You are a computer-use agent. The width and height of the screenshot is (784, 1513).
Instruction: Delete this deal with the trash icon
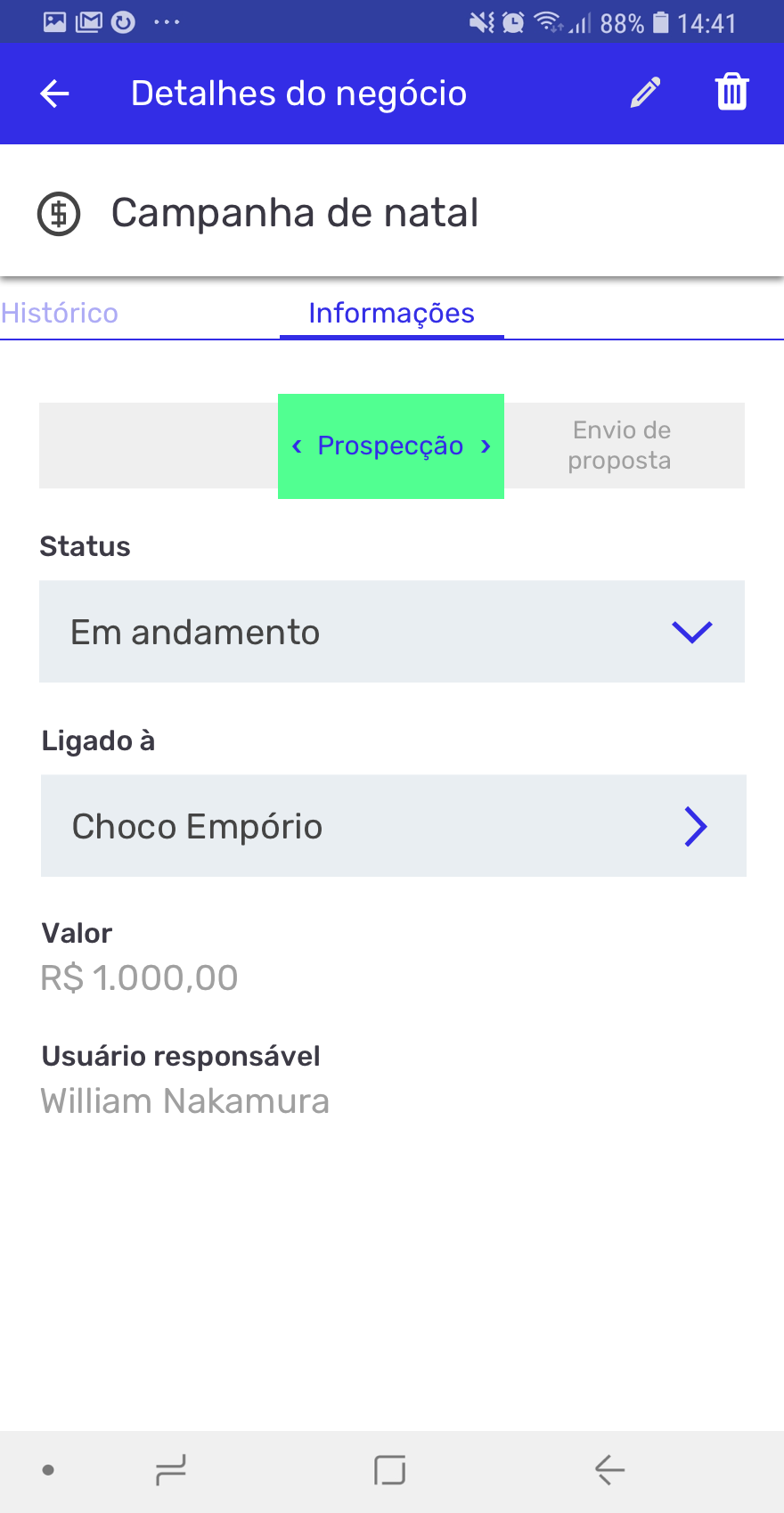coord(732,92)
